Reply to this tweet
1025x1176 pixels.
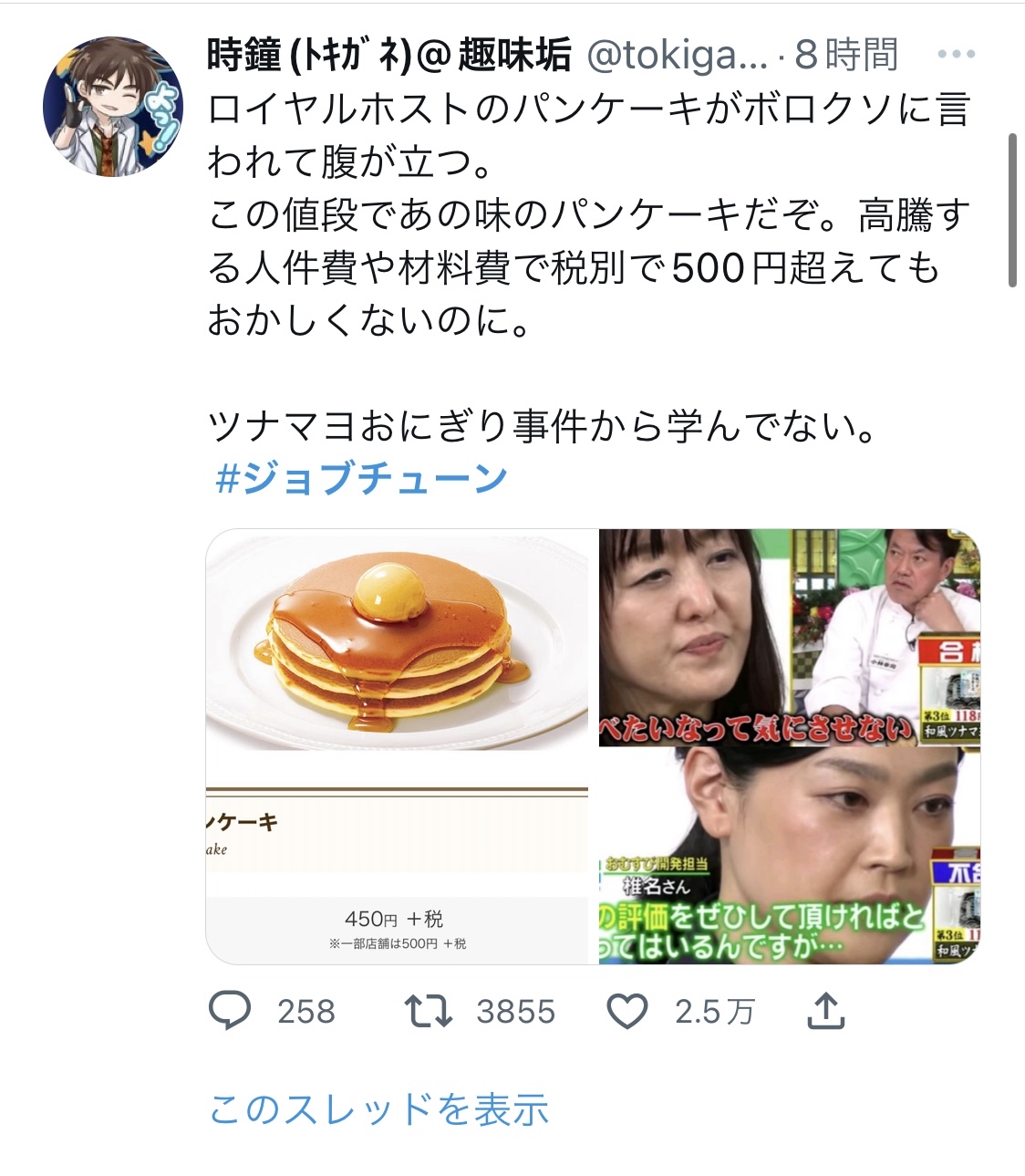tap(230, 1011)
